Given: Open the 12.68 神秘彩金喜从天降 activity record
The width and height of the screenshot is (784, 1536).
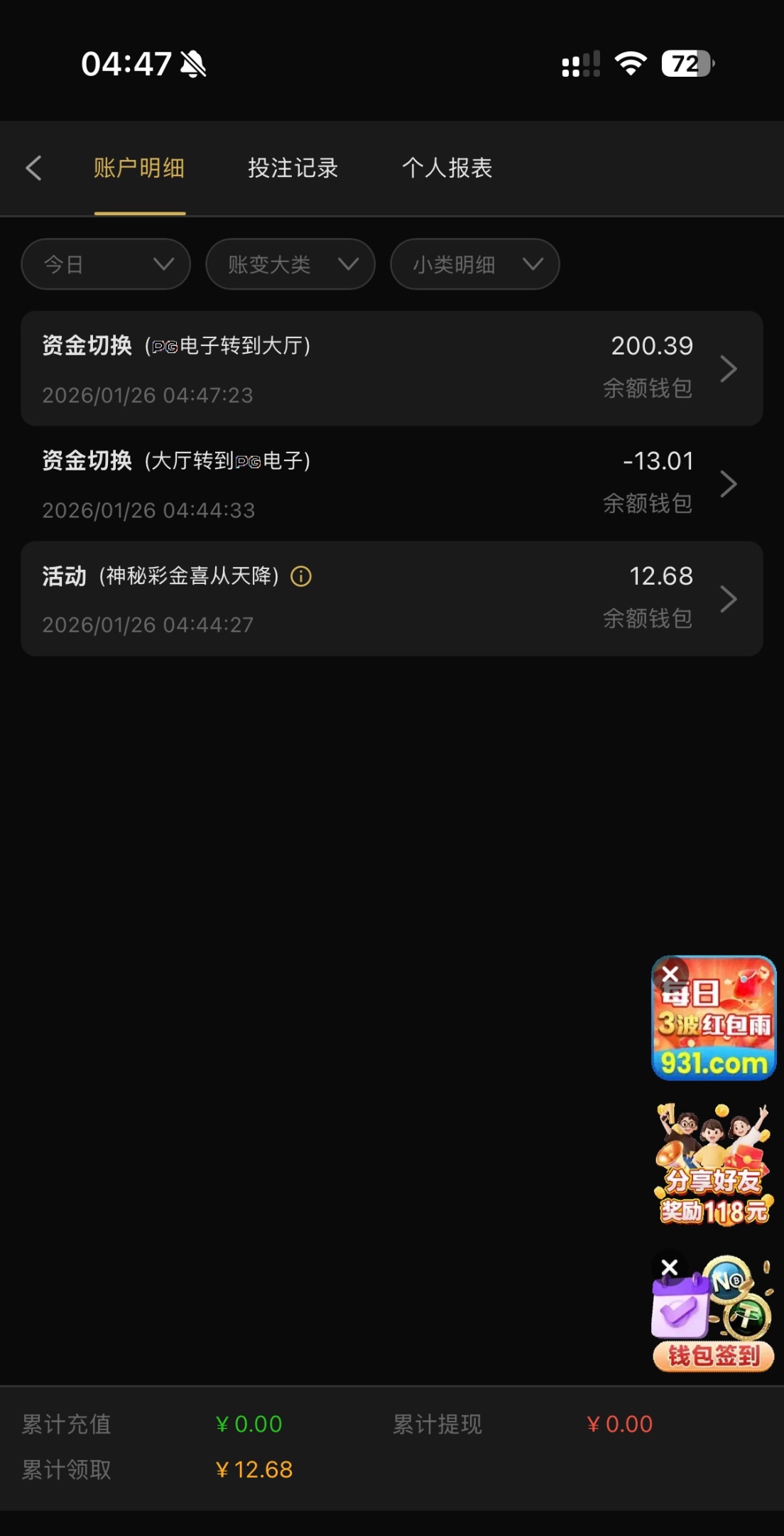Looking at the screenshot, I should pos(391,599).
